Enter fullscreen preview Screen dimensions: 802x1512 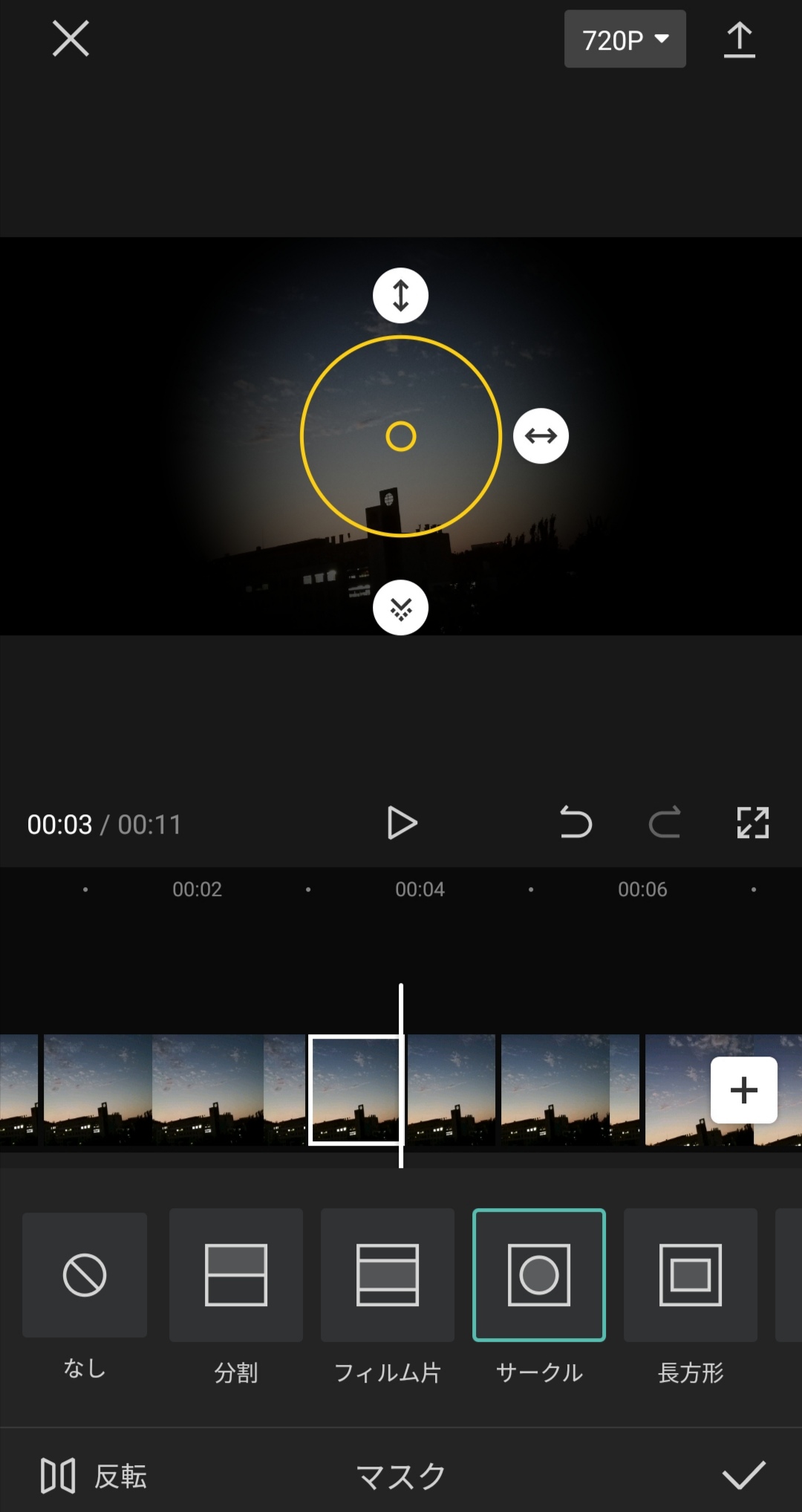pyautogui.click(x=753, y=823)
